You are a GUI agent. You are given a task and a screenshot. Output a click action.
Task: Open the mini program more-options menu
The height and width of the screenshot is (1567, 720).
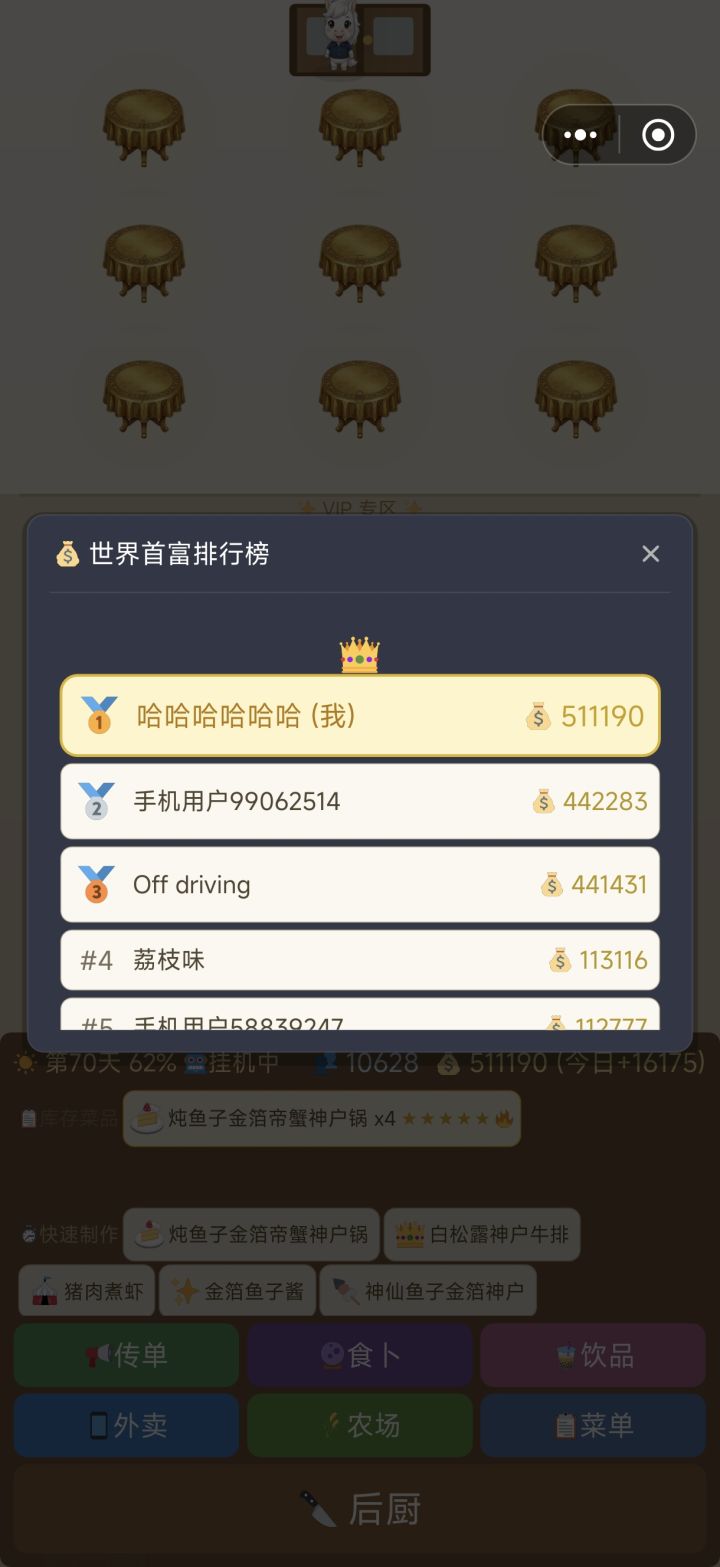580,135
